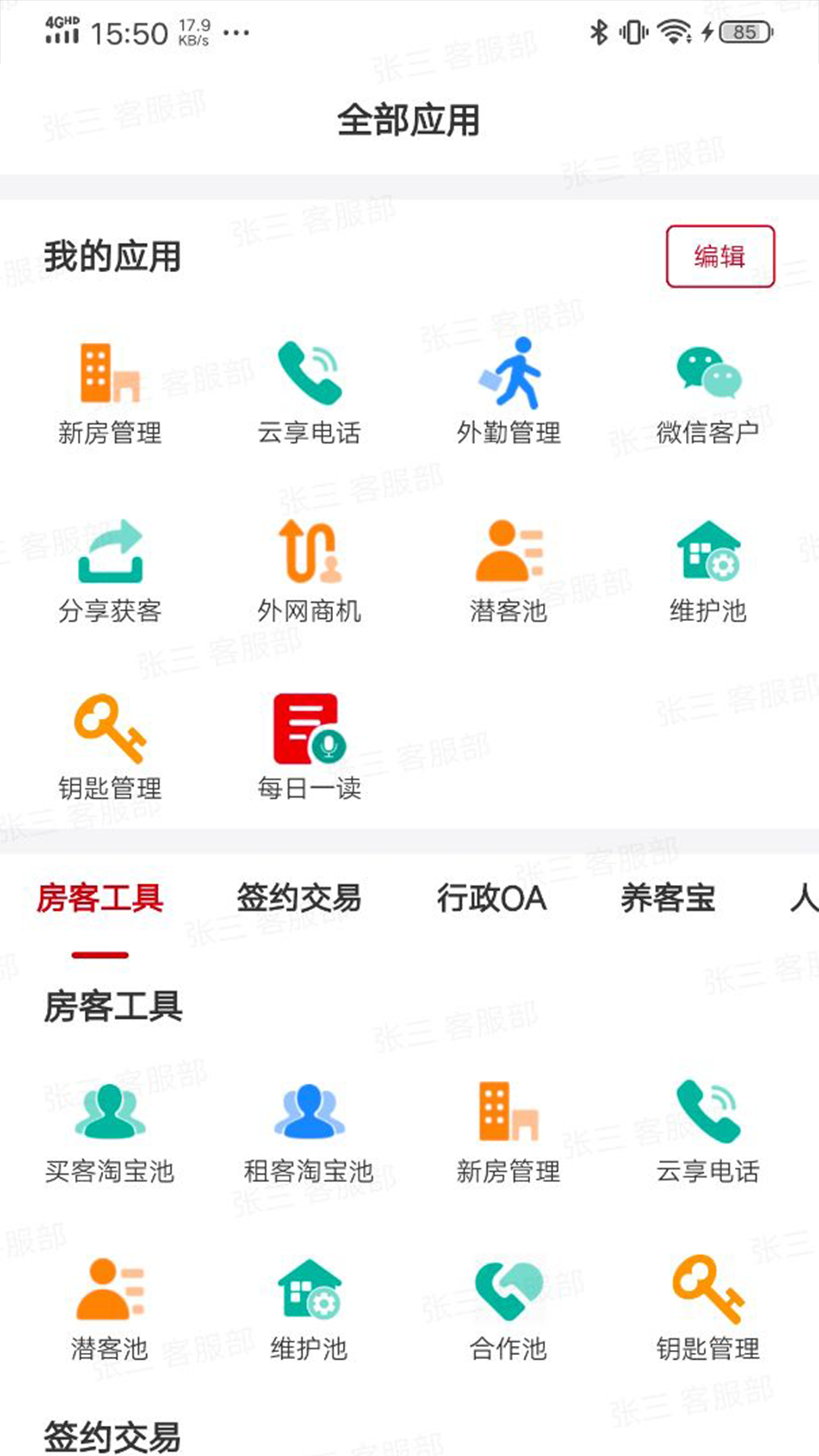This screenshot has width=819, height=1456.
Task: Open 微信客户 app
Action: pos(708,391)
